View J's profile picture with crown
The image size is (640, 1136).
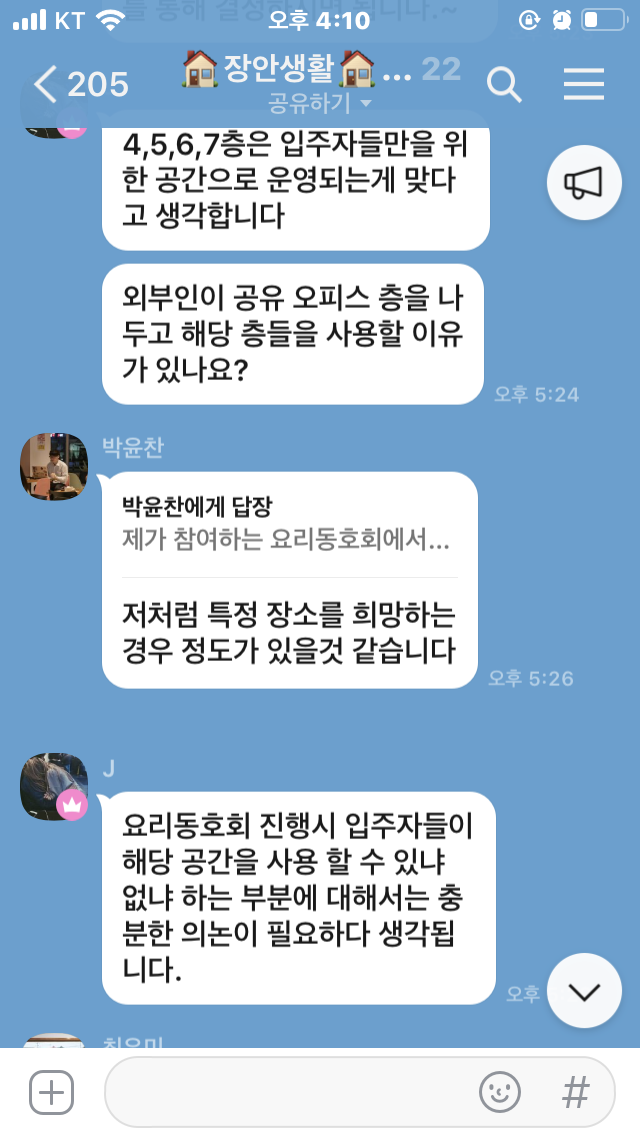(54, 787)
